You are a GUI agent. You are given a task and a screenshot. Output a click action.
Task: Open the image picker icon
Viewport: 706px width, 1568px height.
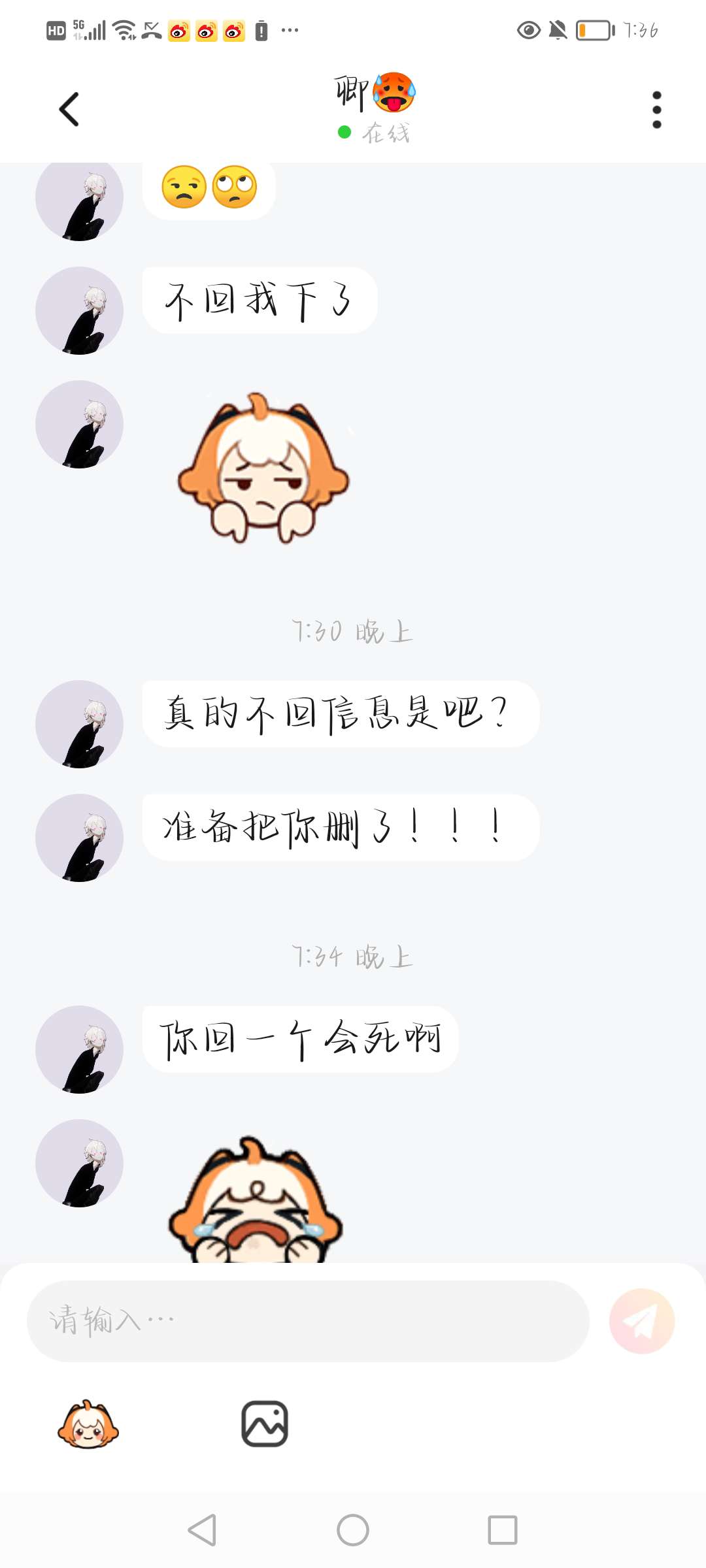pyautogui.click(x=265, y=1424)
